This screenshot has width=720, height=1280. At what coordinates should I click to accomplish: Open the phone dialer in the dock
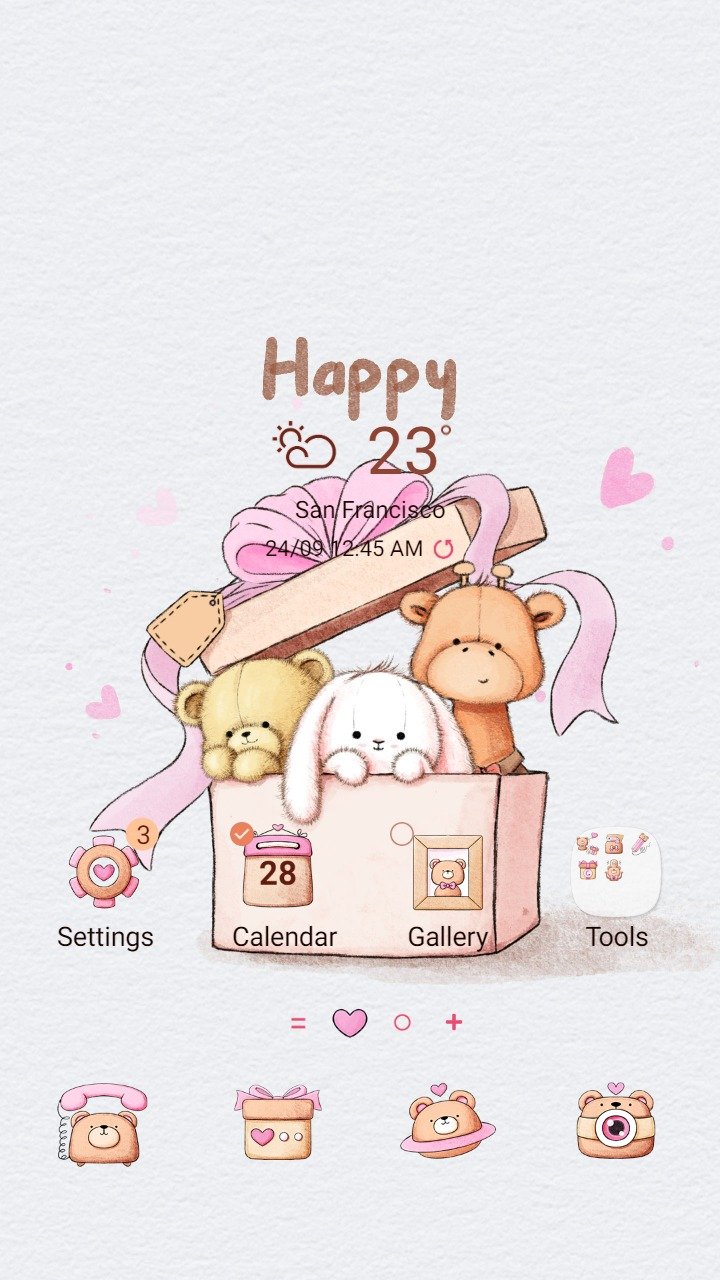coord(102,1124)
